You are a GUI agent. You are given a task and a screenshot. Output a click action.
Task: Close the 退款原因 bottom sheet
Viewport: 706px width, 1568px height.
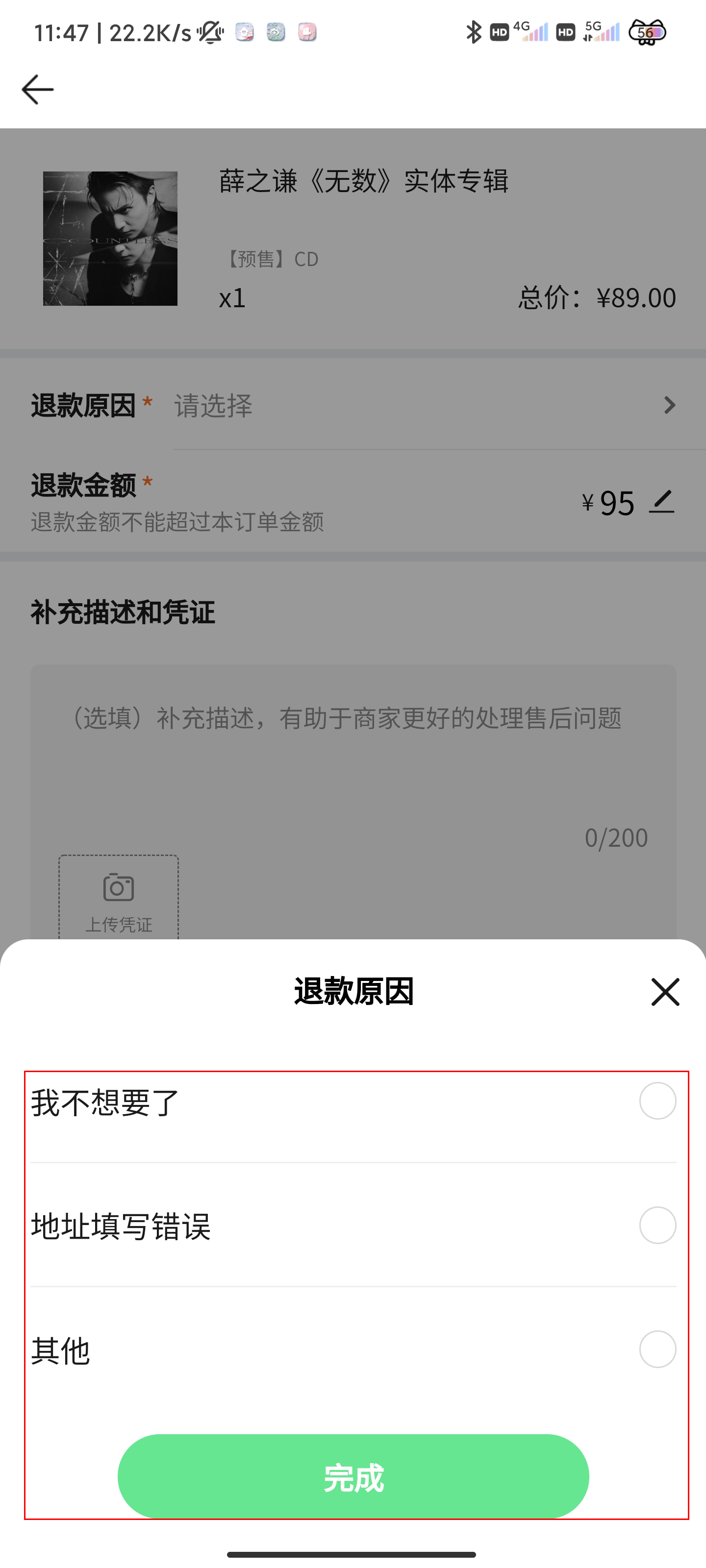[x=665, y=992]
